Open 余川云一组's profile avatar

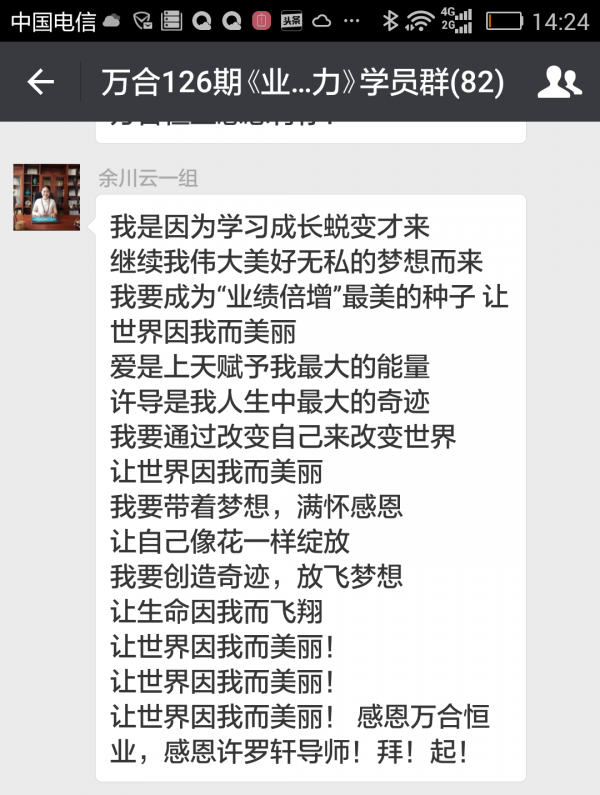click(x=46, y=197)
